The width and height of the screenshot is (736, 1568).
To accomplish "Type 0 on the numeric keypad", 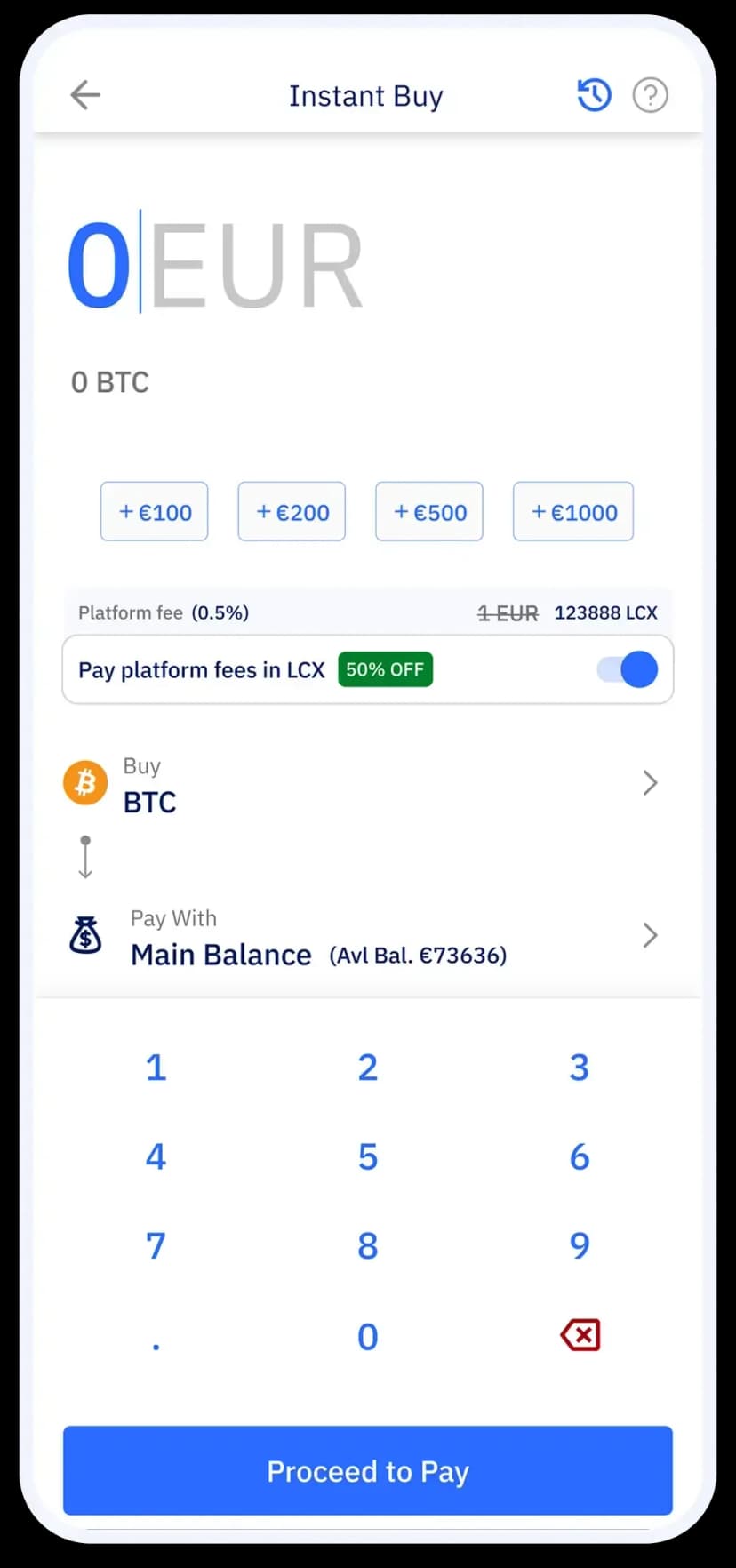I will coord(368,1337).
